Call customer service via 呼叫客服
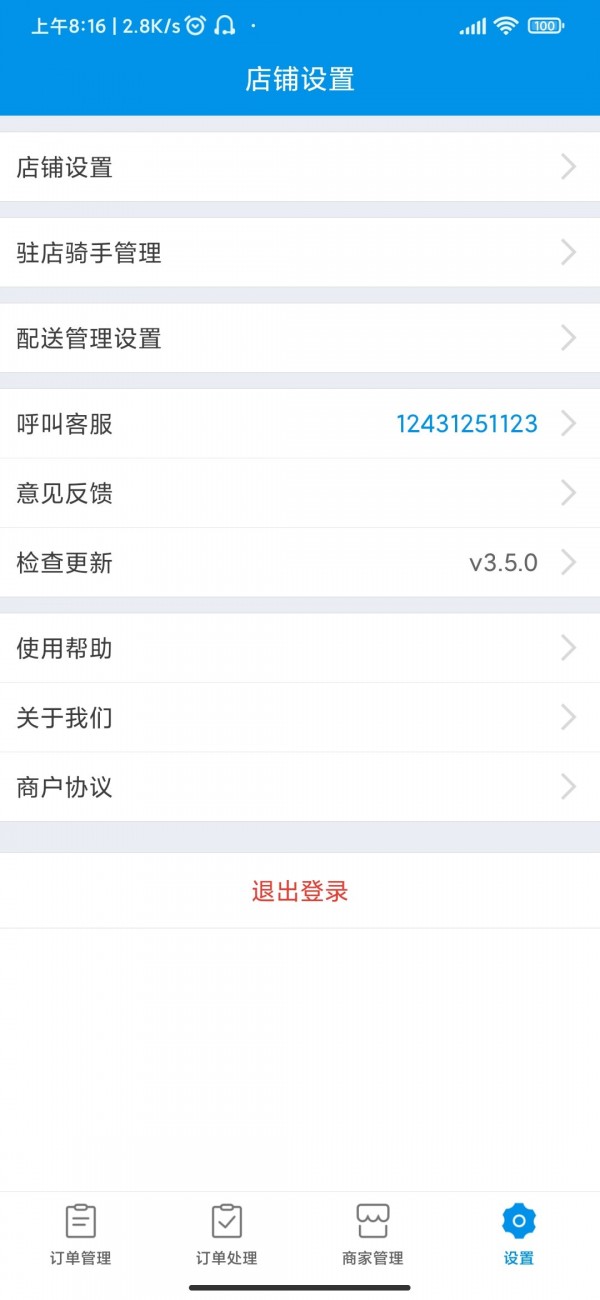 point(300,424)
